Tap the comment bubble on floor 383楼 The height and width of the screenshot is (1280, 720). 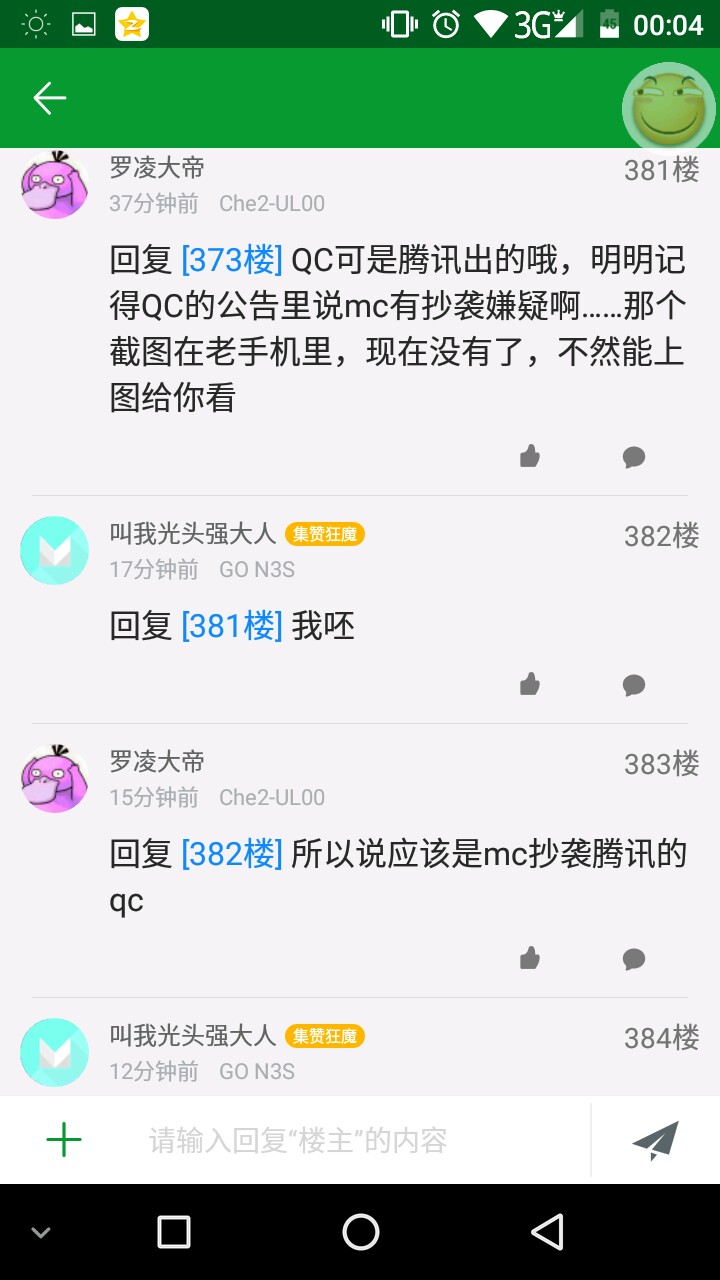[634, 959]
